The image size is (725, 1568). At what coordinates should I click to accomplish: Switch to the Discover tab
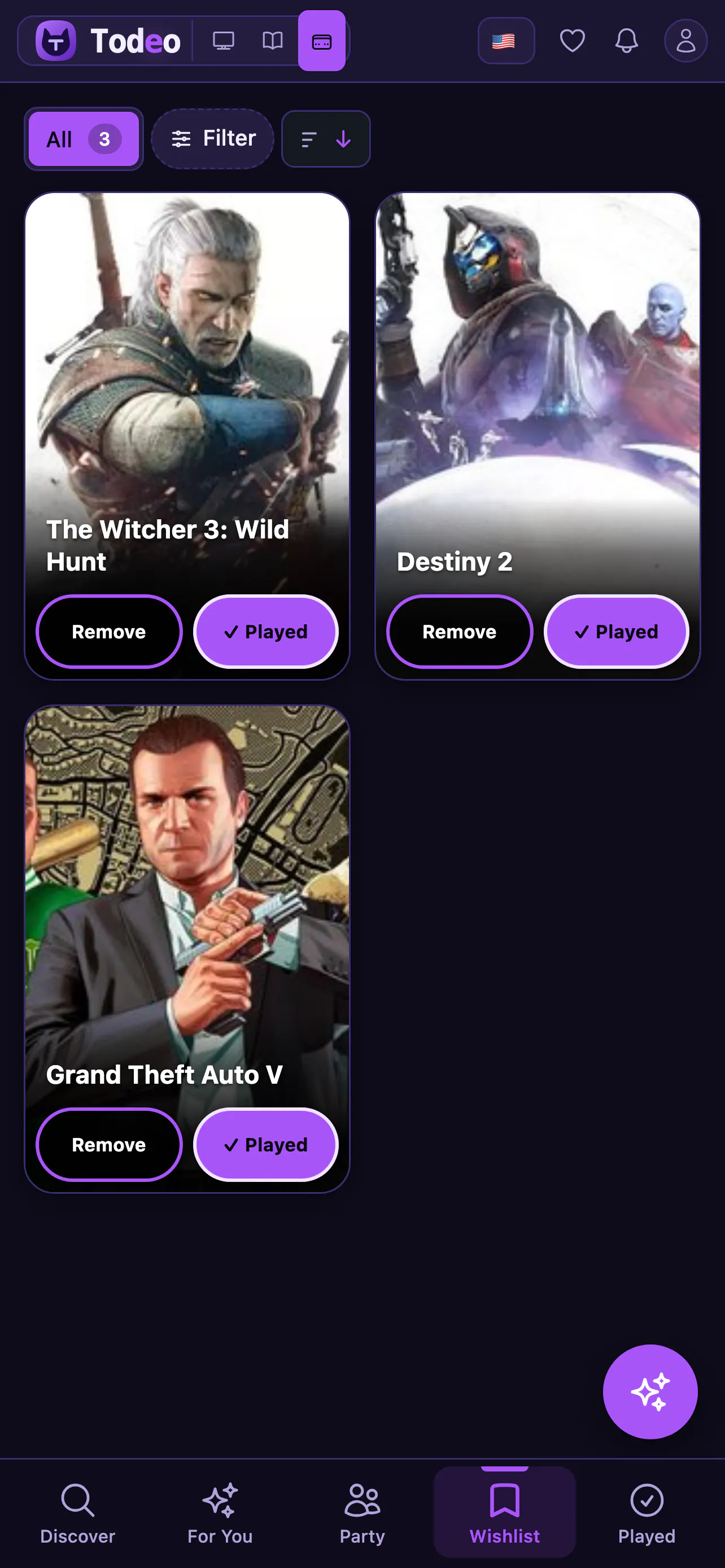tap(77, 1513)
